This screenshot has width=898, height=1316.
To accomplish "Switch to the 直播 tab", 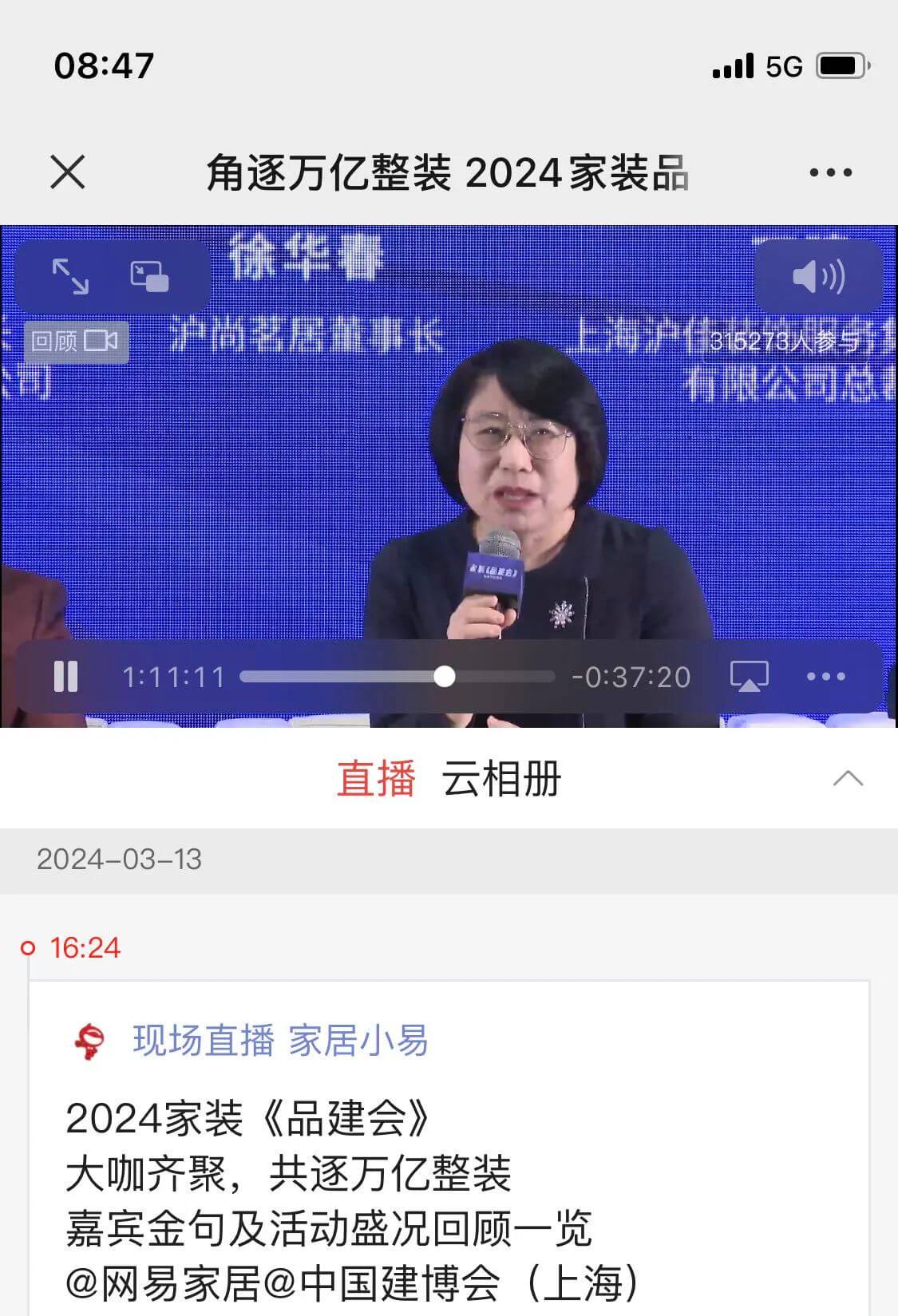I will pyautogui.click(x=376, y=779).
